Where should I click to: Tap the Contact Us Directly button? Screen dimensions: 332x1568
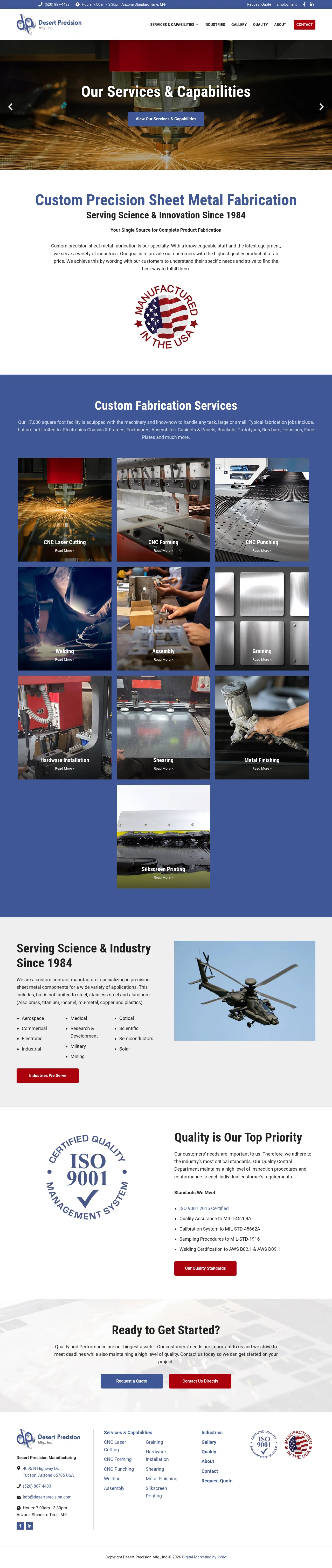click(200, 1380)
